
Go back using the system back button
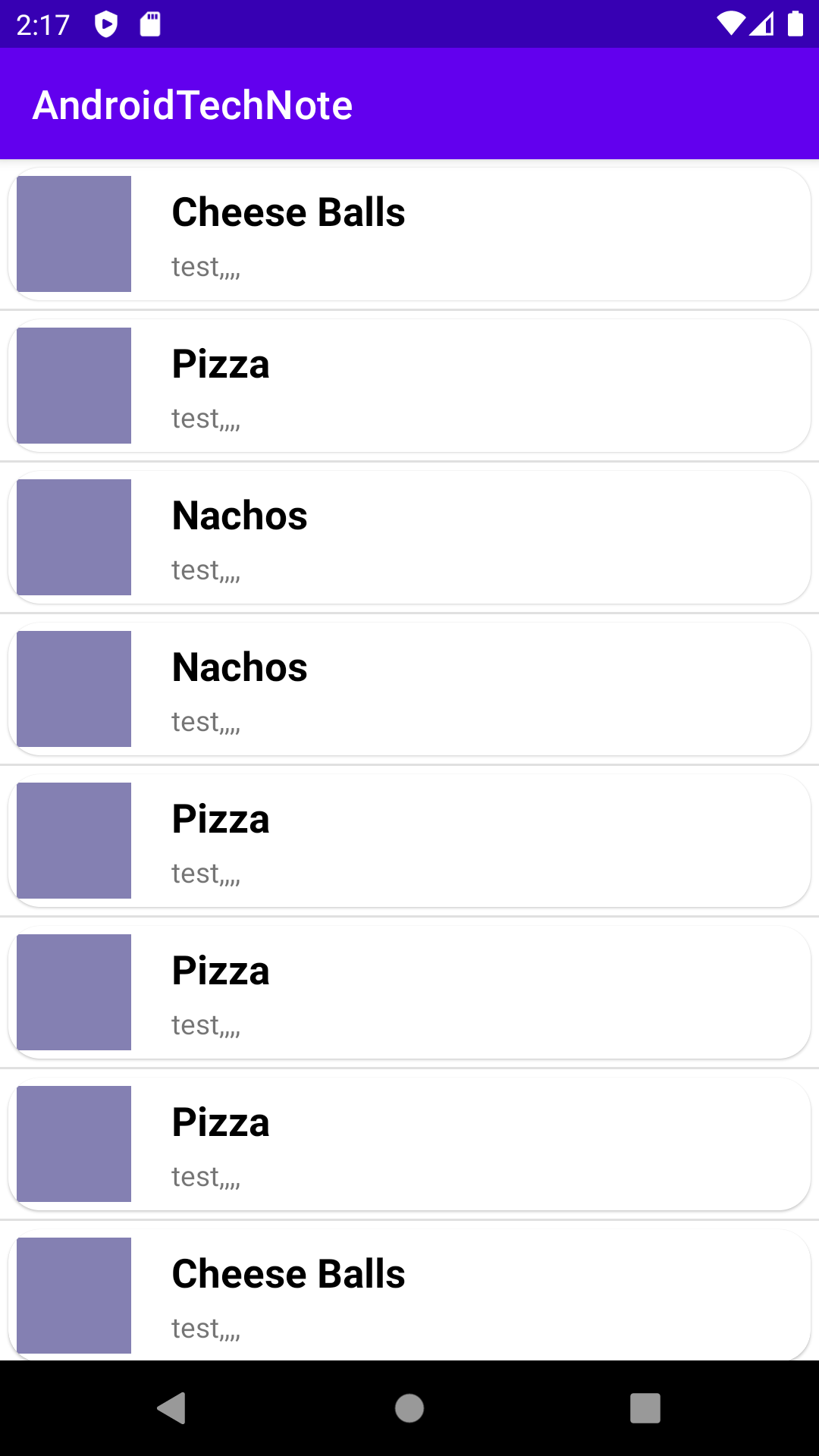(172, 1408)
